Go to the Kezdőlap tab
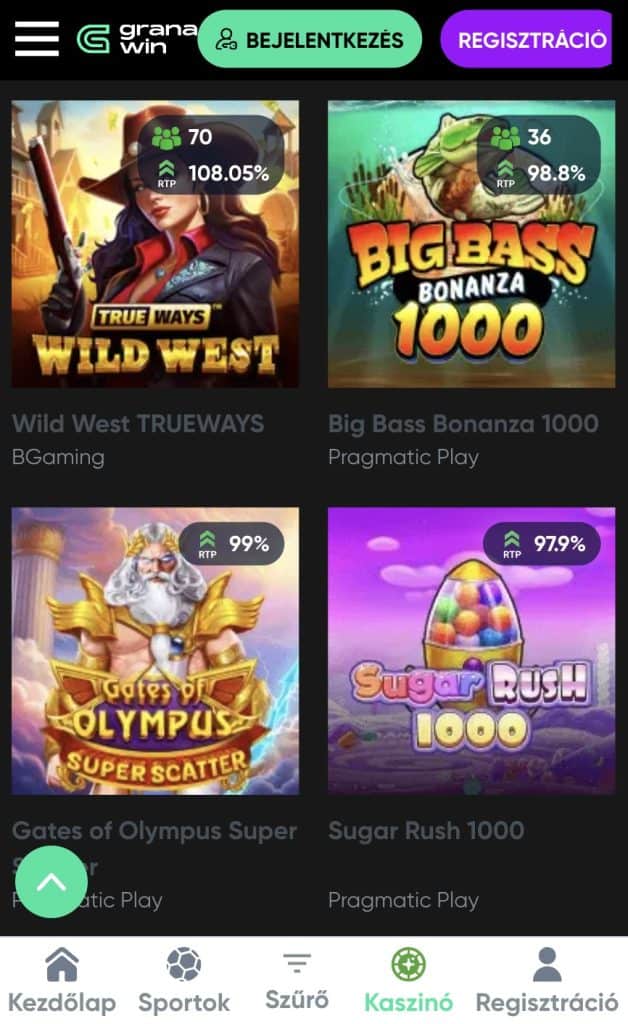The height and width of the screenshot is (1024, 628). (62, 981)
